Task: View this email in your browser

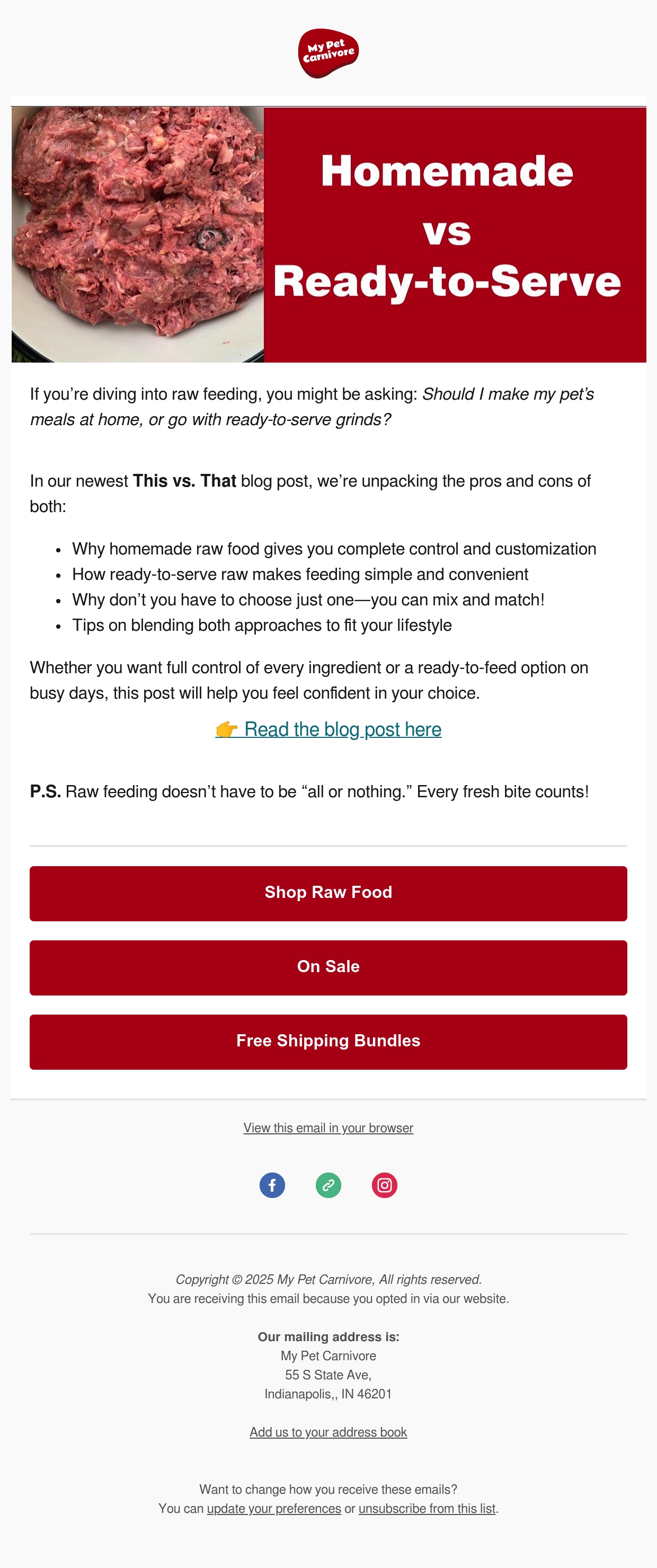Action: [328, 1128]
